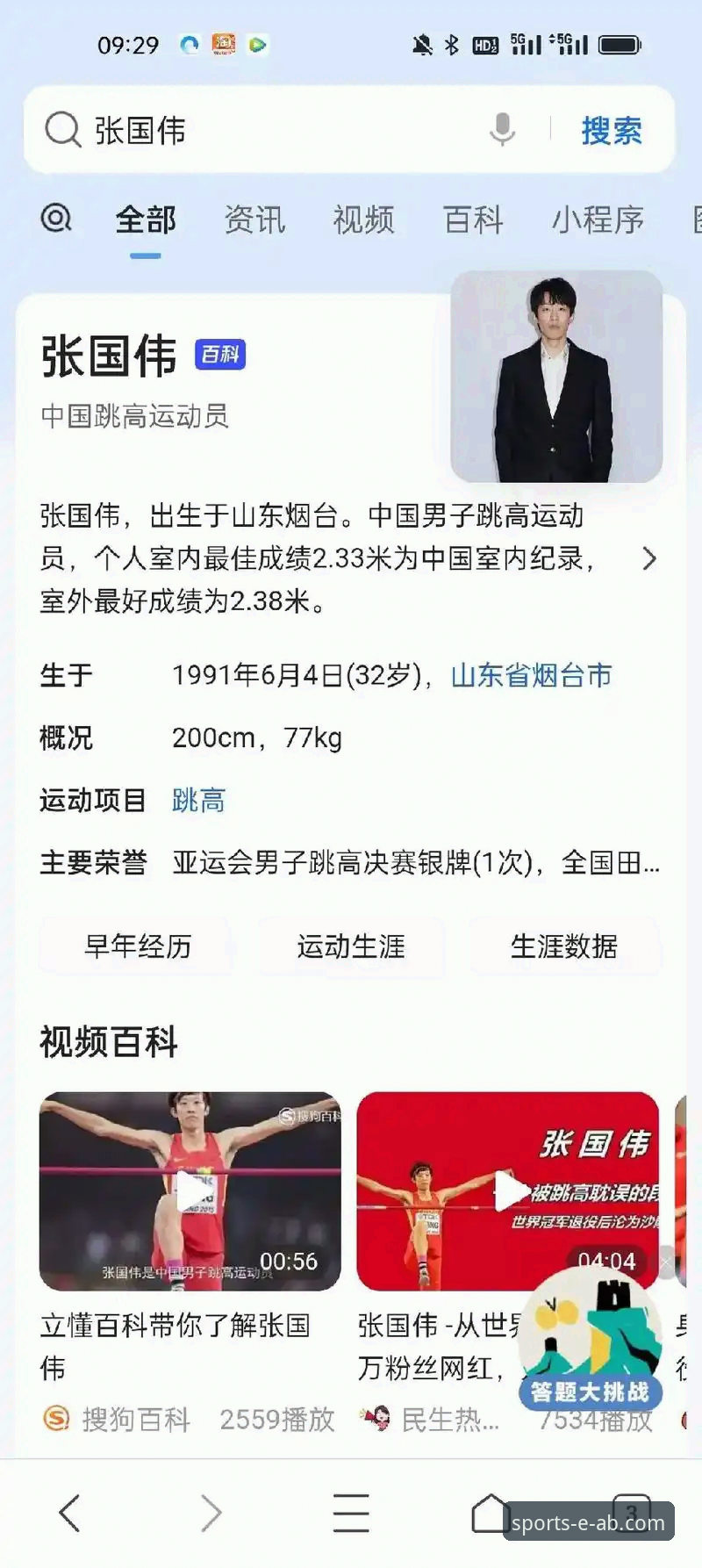Open the scan/discover icon left of 全部 tab
This screenshot has width=702, height=1568.
[55, 219]
